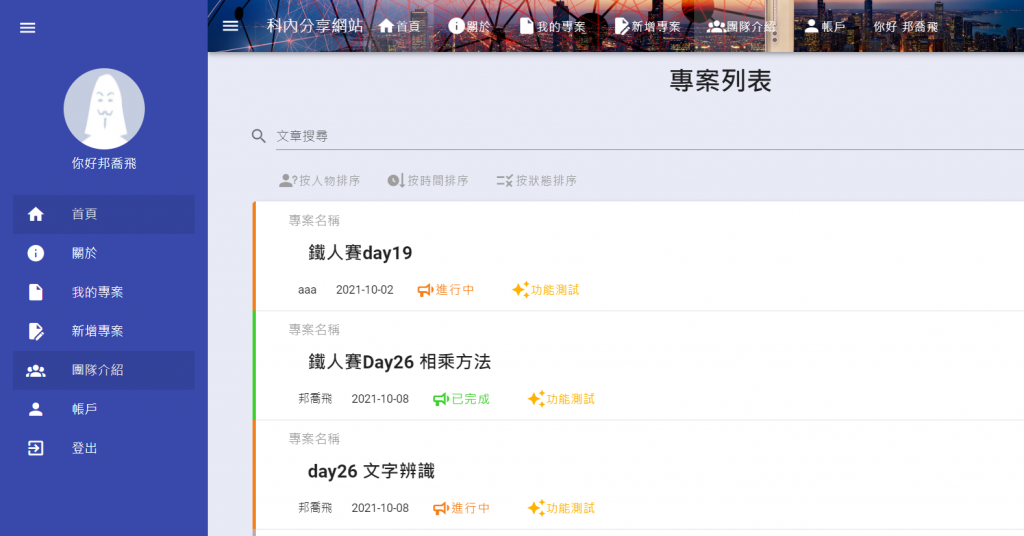Sort projects with 按人物排序
Image resolution: width=1024 pixels, height=536 pixels.
pos(320,181)
